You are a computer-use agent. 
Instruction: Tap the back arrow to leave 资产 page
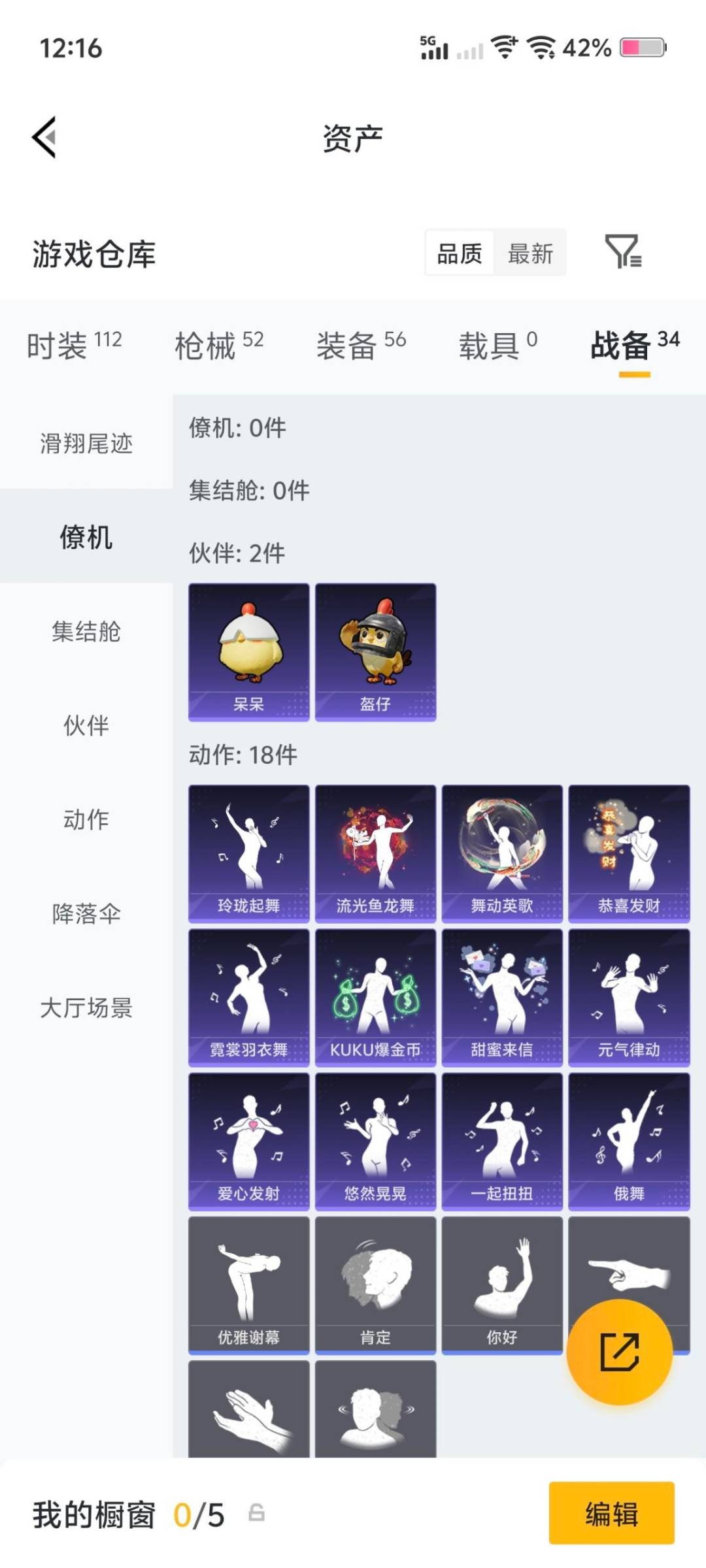[43, 137]
